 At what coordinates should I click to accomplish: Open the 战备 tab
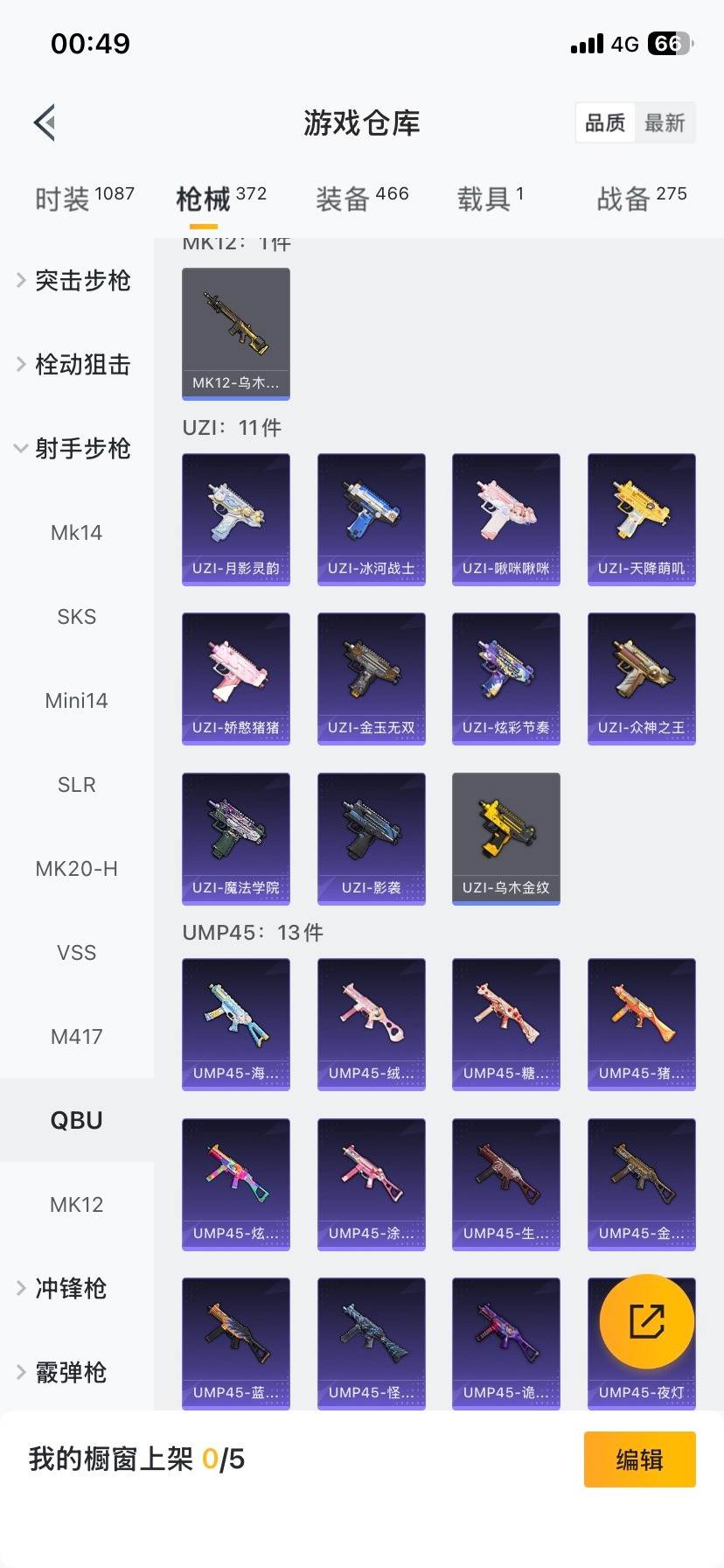click(641, 199)
